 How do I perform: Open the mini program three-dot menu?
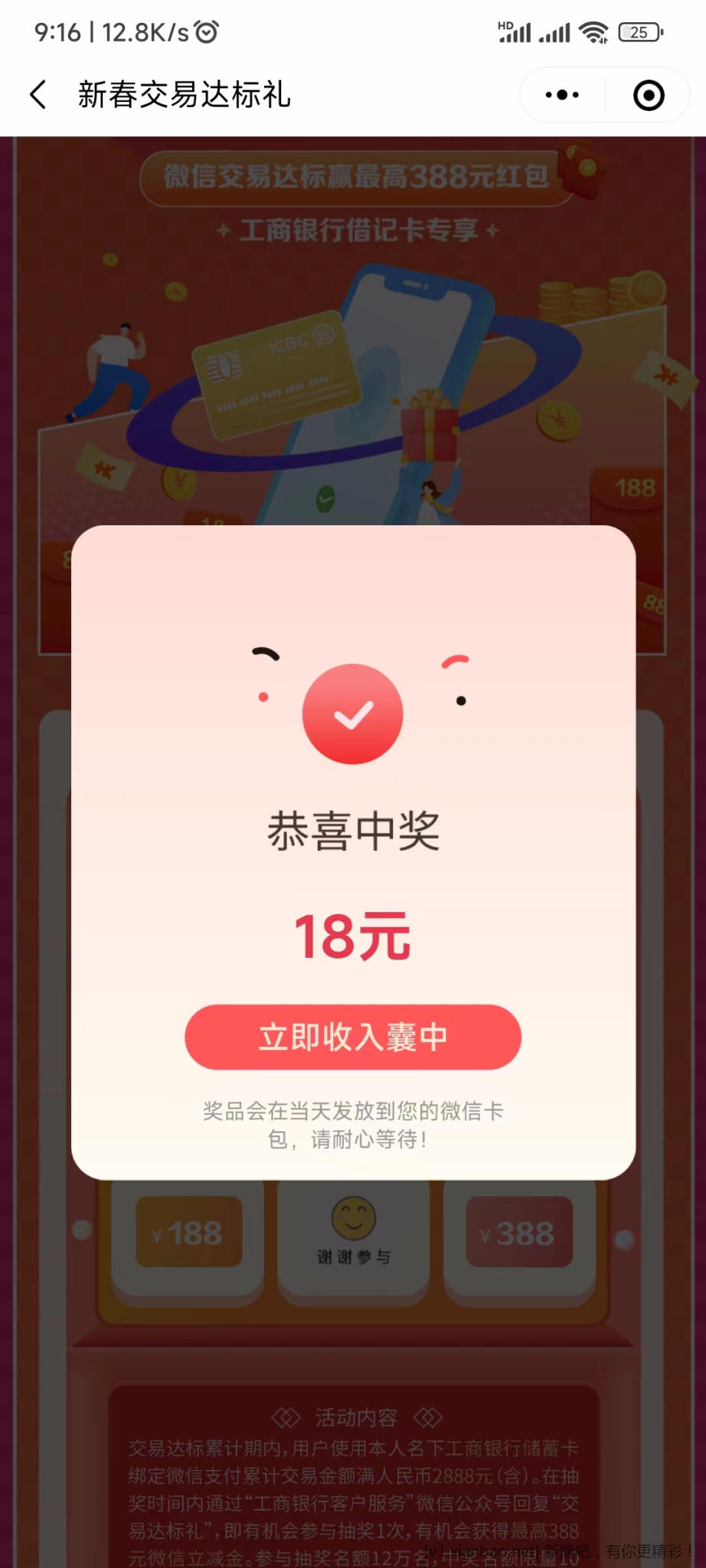point(562,95)
